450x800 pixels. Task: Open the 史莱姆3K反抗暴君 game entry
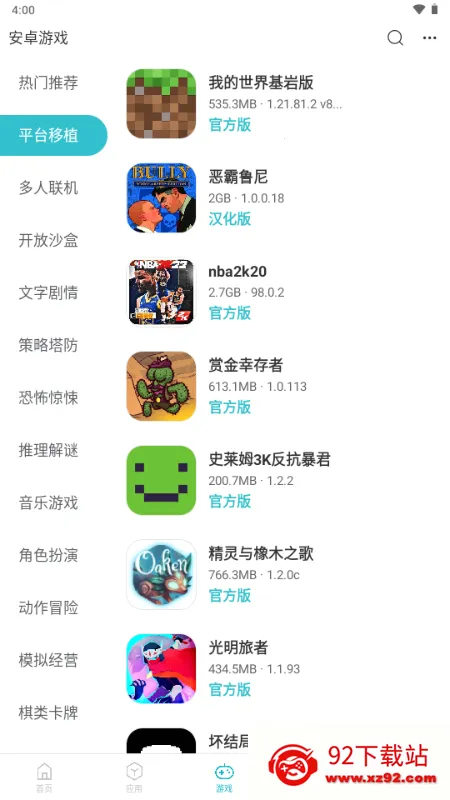[280, 480]
